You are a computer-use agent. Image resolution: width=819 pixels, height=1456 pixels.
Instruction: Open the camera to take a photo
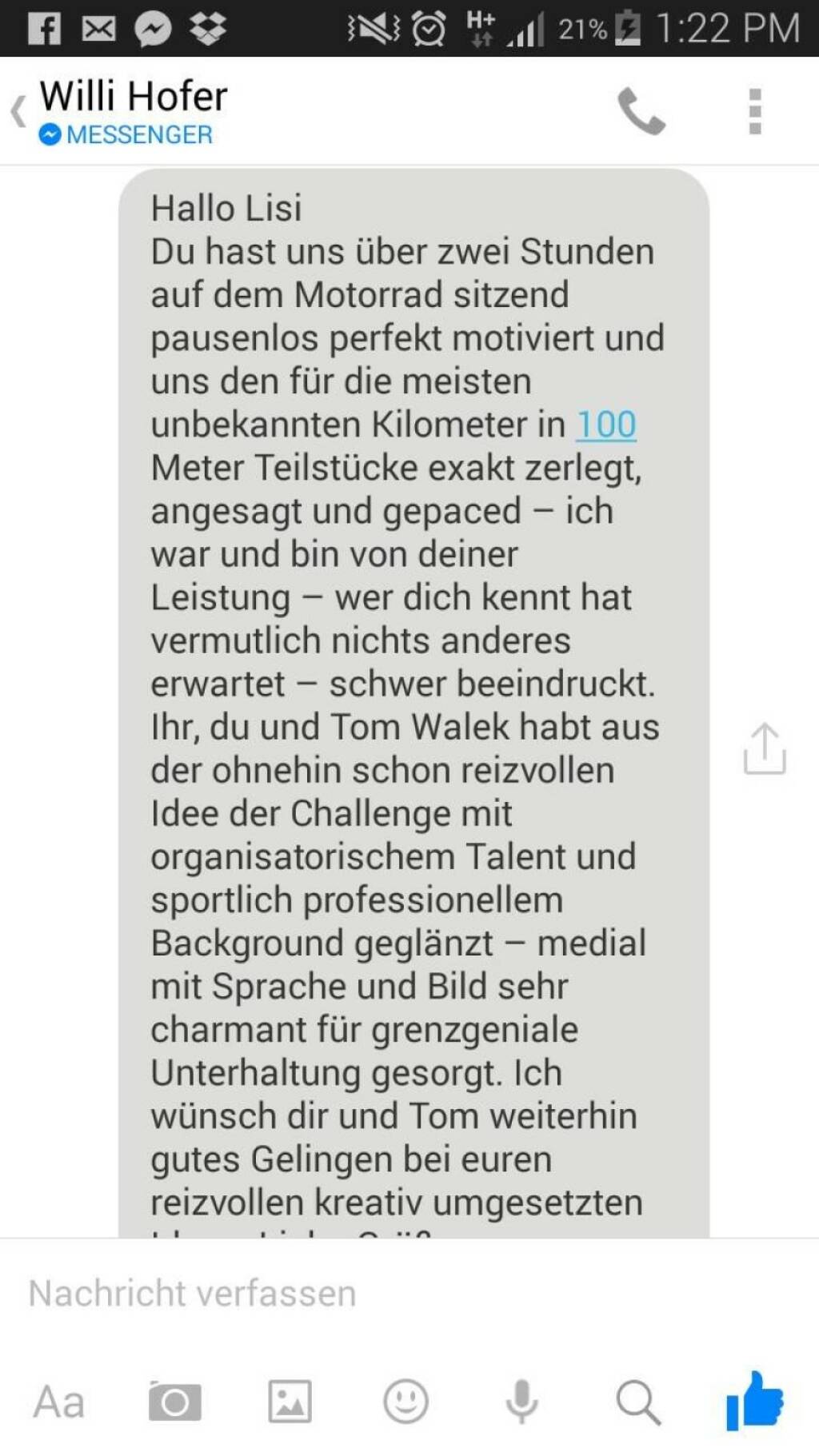(174, 1402)
